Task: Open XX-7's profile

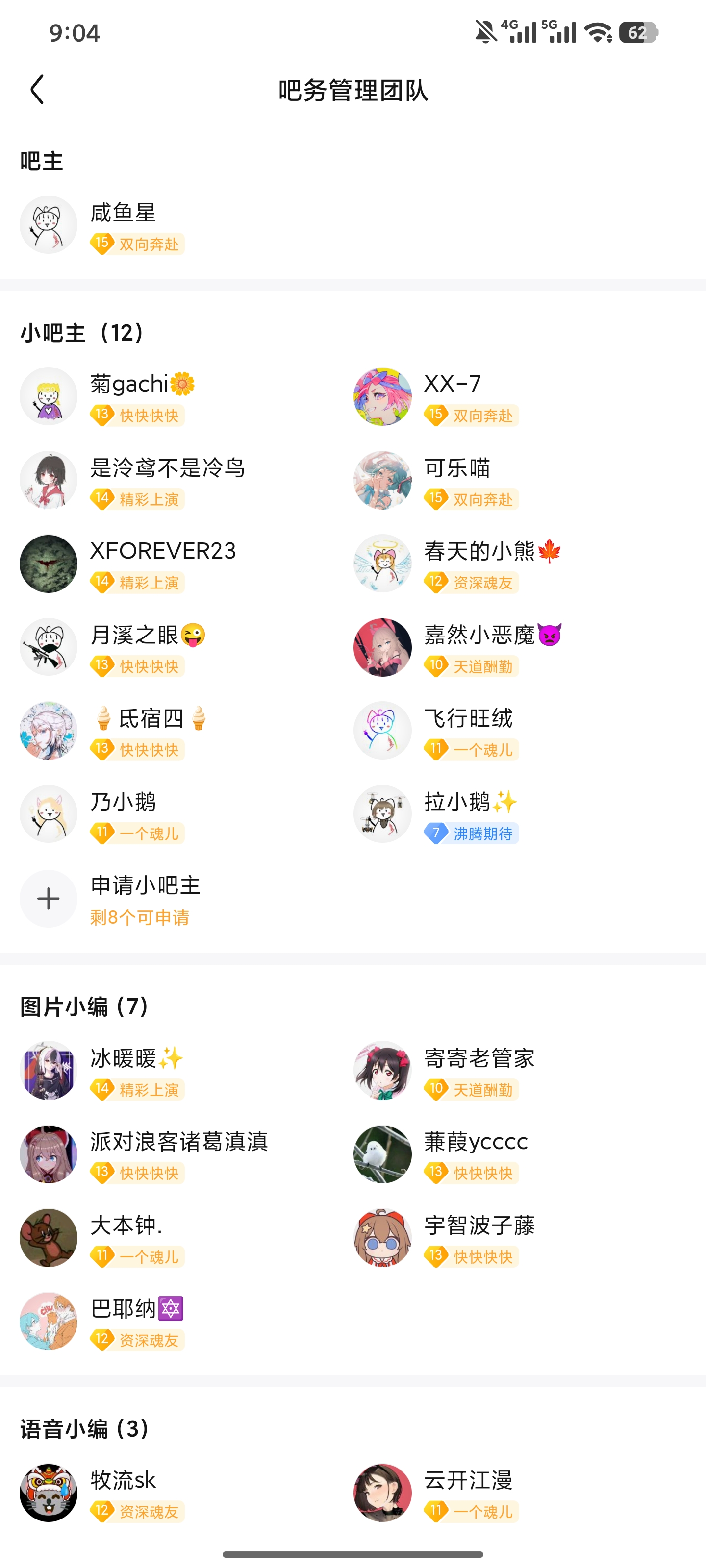Action: pyautogui.click(x=452, y=385)
